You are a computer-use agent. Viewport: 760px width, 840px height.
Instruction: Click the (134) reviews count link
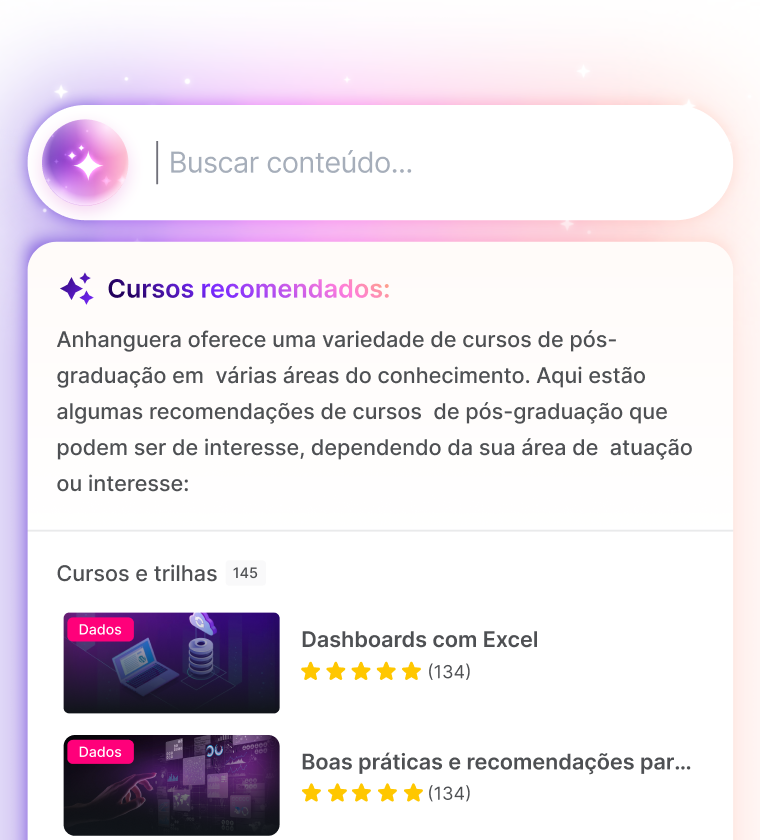448,672
